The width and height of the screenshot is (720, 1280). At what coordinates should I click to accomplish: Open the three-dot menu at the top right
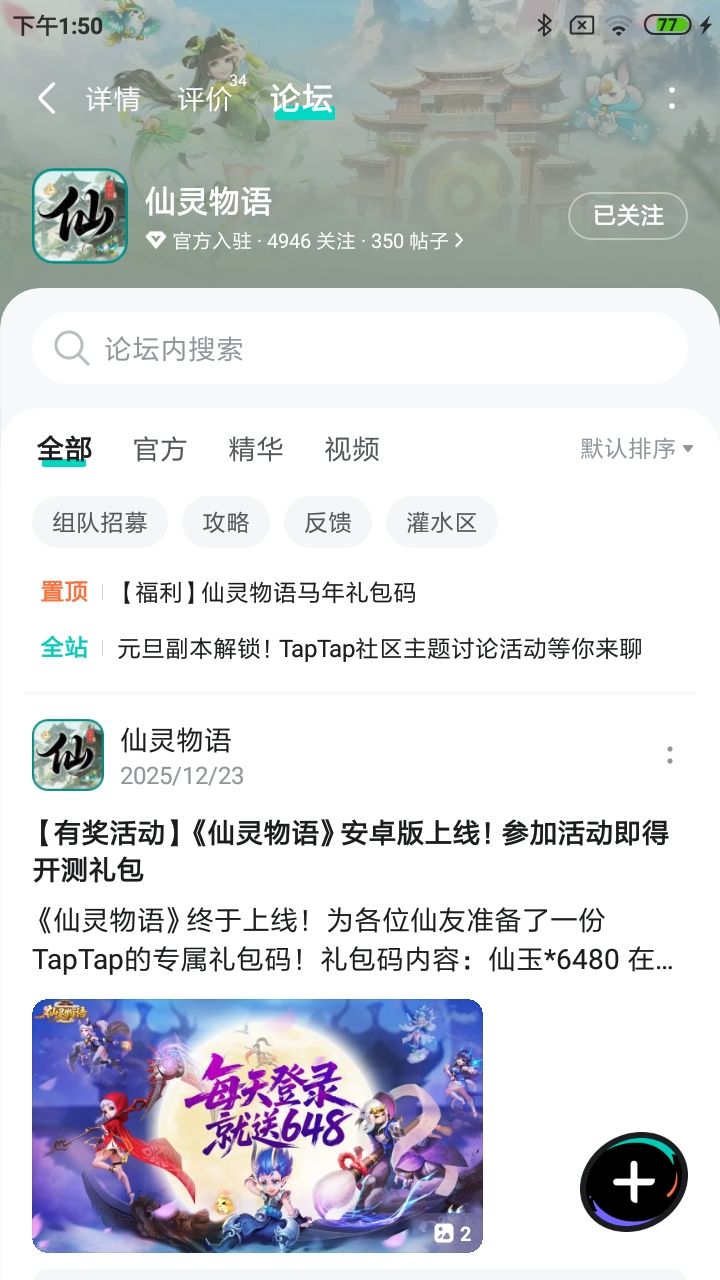point(673,99)
